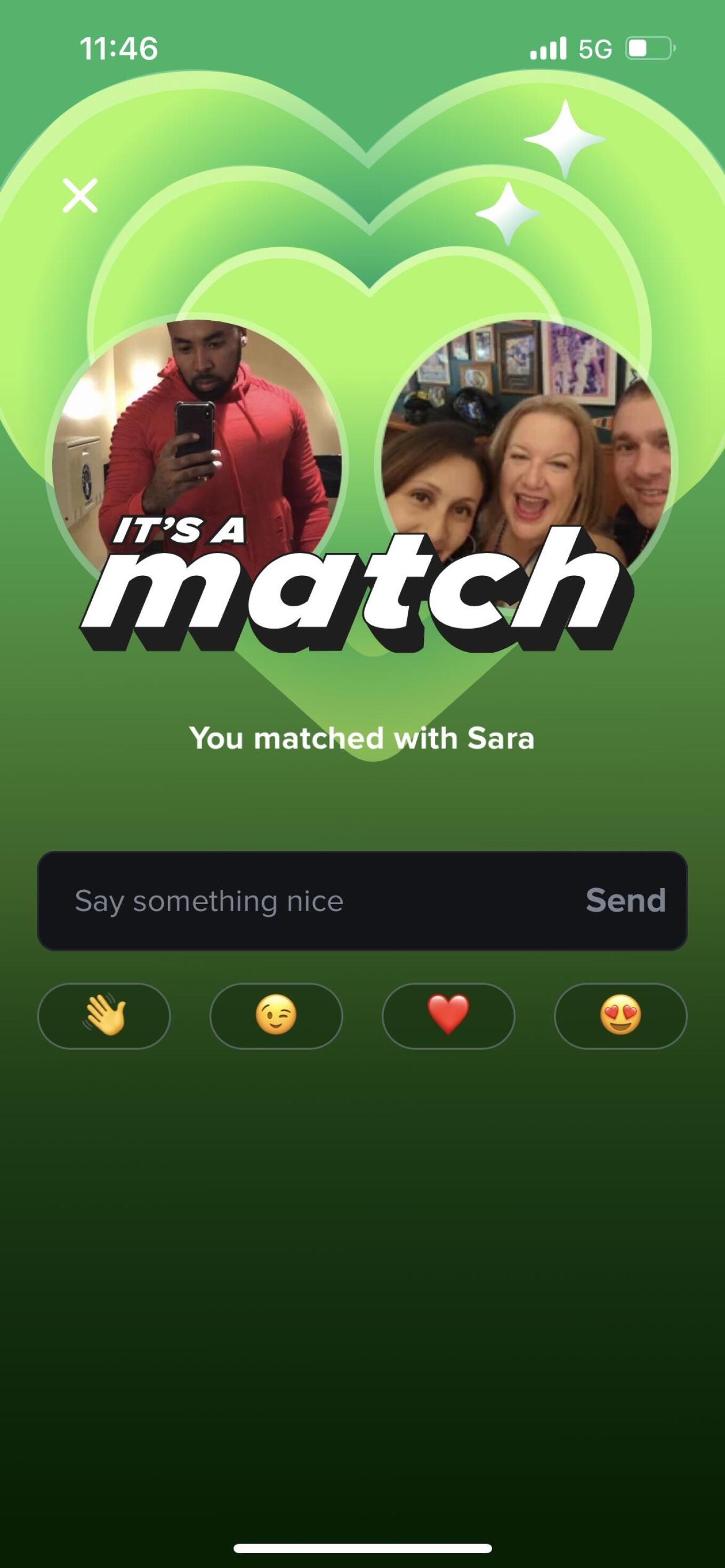The width and height of the screenshot is (725, 1568).
Task: Send the heart-eyes emoji
Action: click(620, 1016)
